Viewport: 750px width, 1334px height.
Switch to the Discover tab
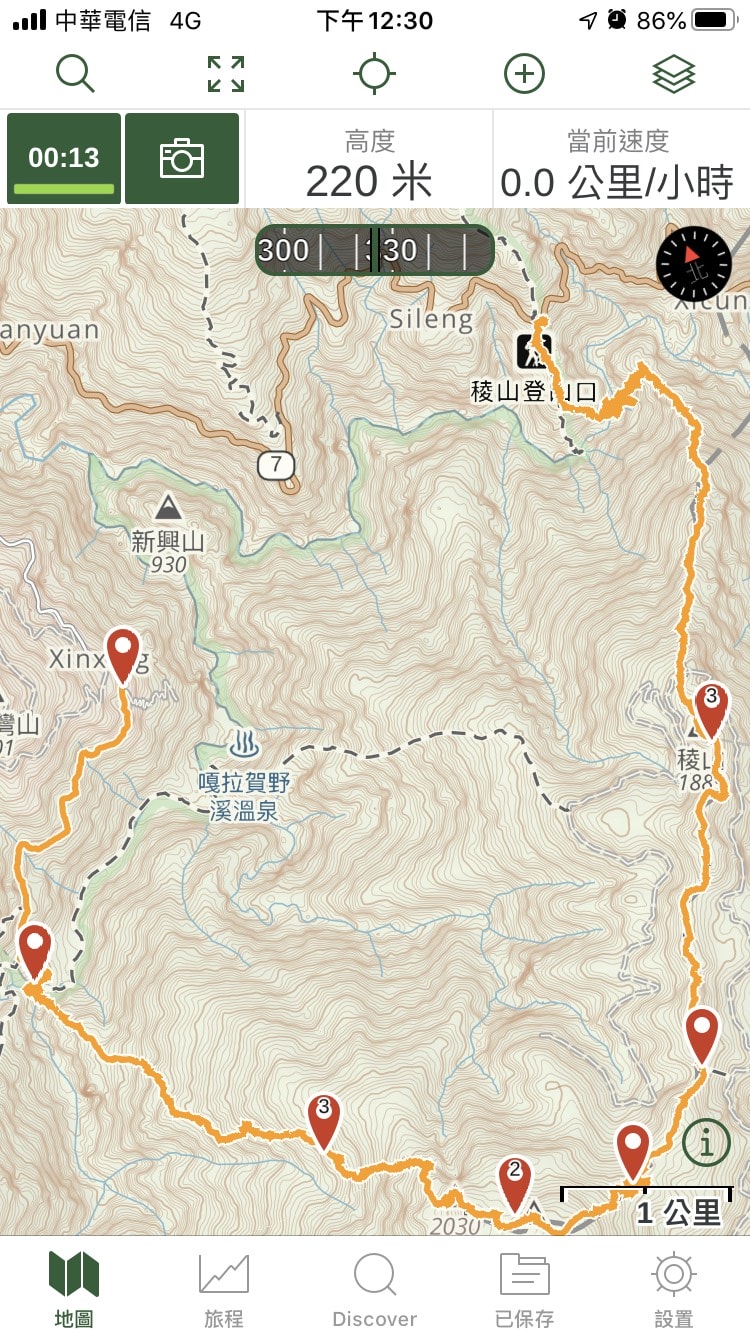pos(375,1287)
